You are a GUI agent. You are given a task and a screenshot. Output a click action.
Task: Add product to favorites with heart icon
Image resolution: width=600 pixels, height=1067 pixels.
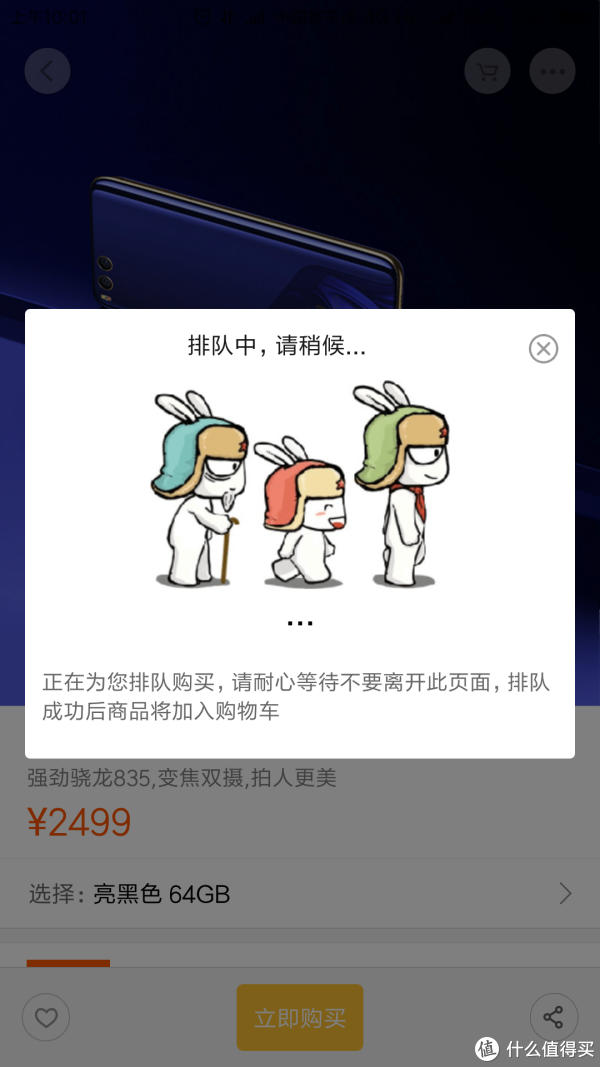coord(46,1017)
